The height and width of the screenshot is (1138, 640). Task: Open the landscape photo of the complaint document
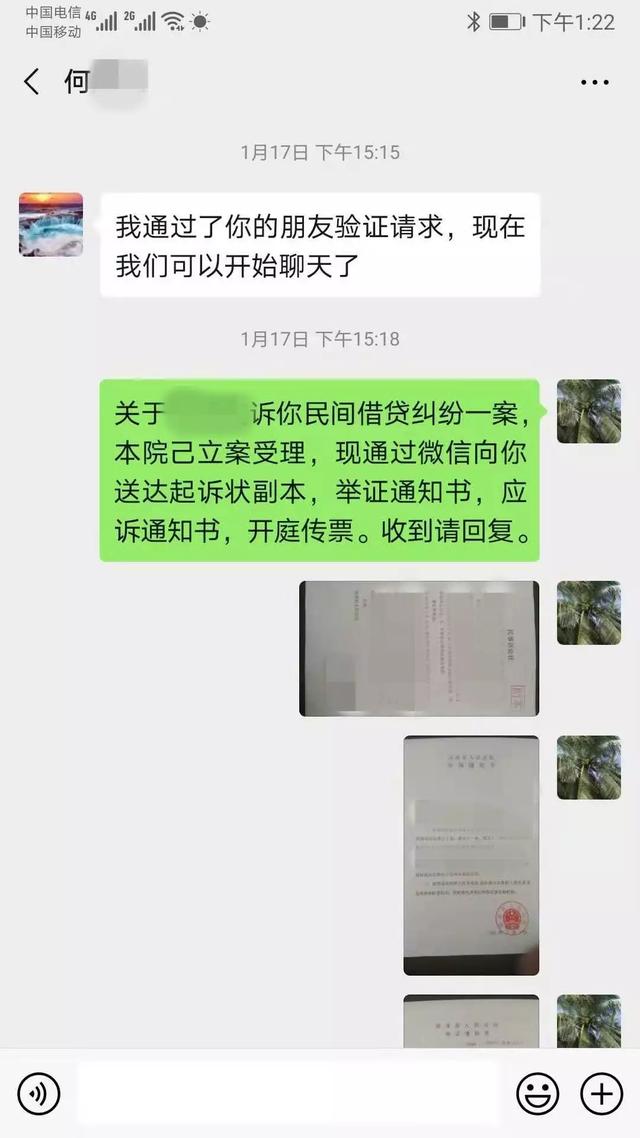click(x=419, y=648)
